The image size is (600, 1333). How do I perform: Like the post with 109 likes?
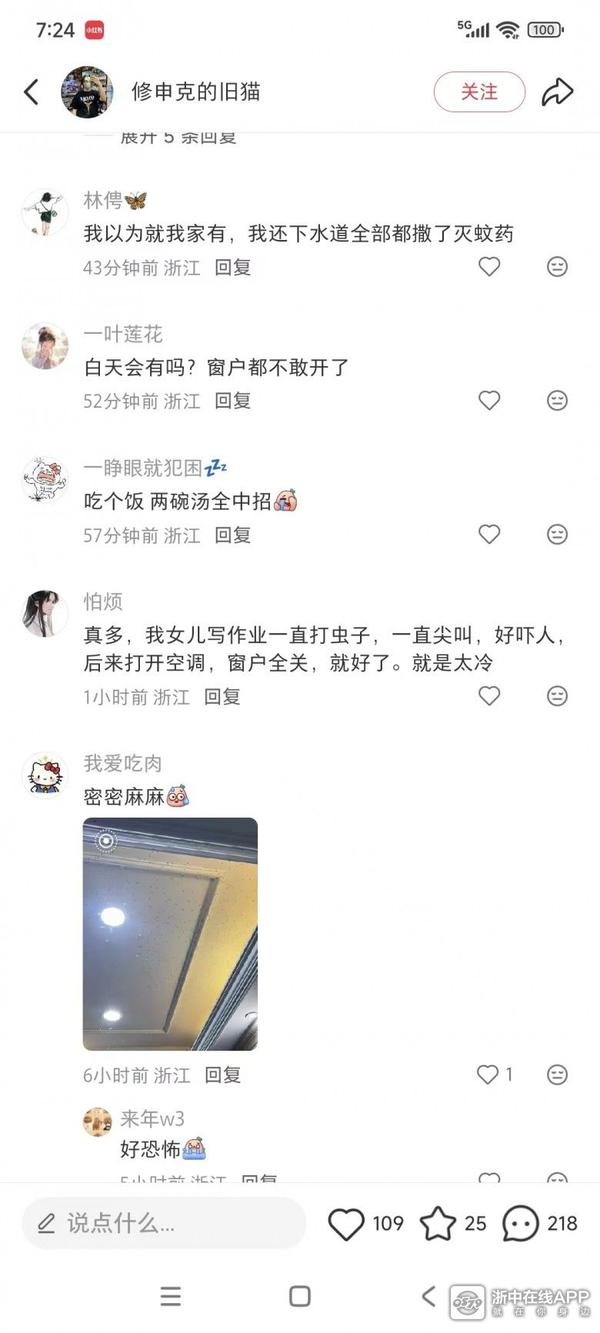347,1223
